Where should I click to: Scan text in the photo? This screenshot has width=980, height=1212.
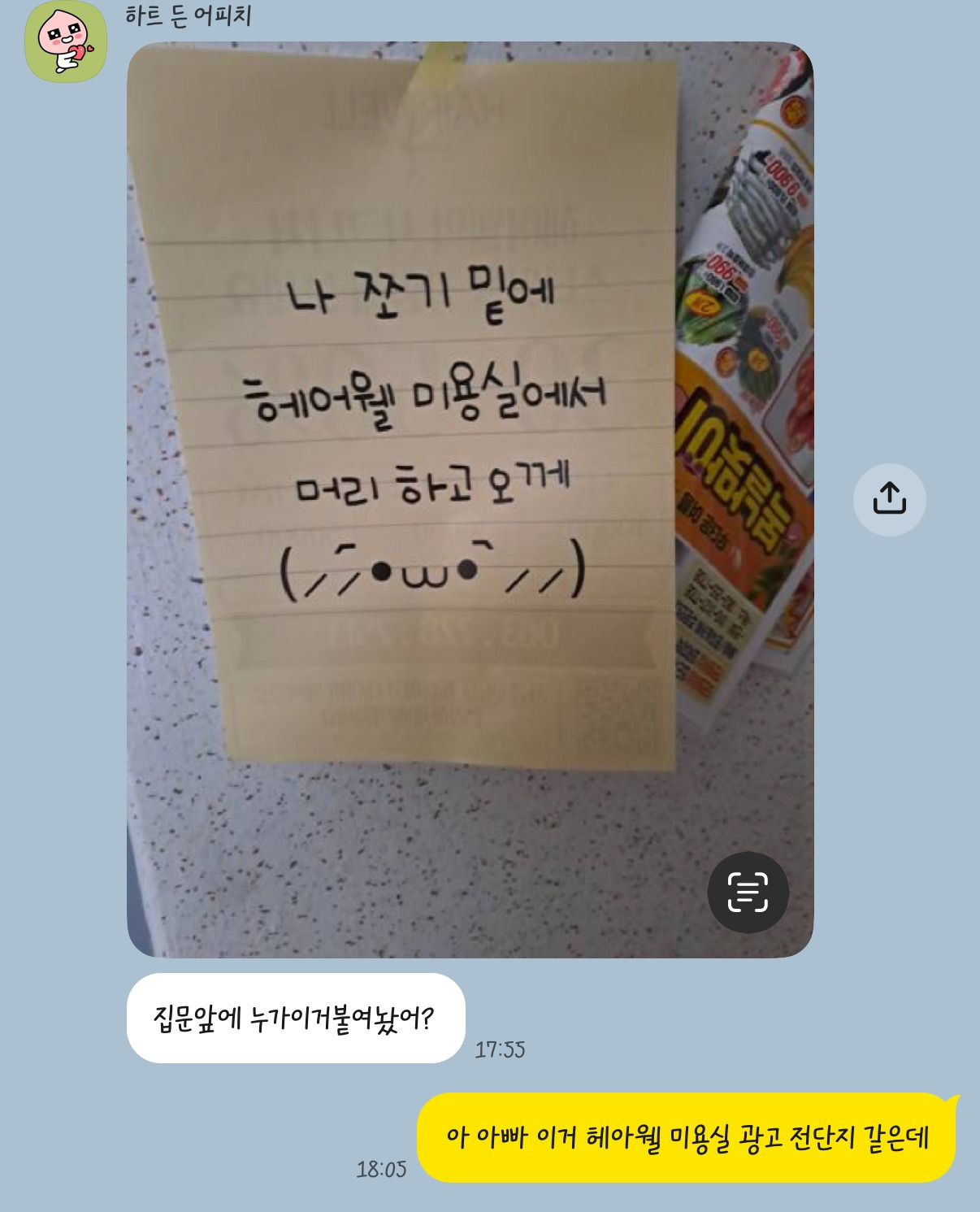tap(748, 892)
